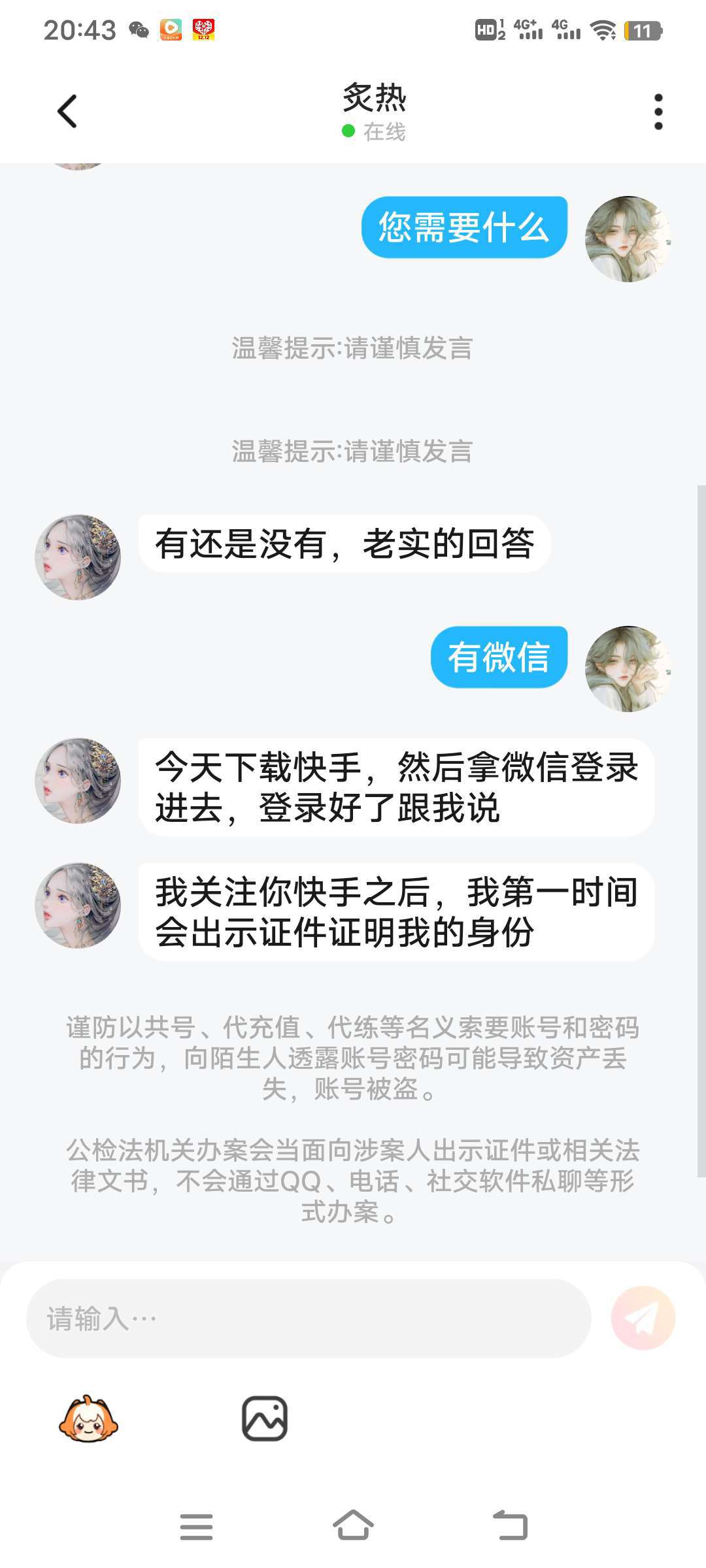View my avatar next to 有微信
The image size is (706, 1568).
628,669
